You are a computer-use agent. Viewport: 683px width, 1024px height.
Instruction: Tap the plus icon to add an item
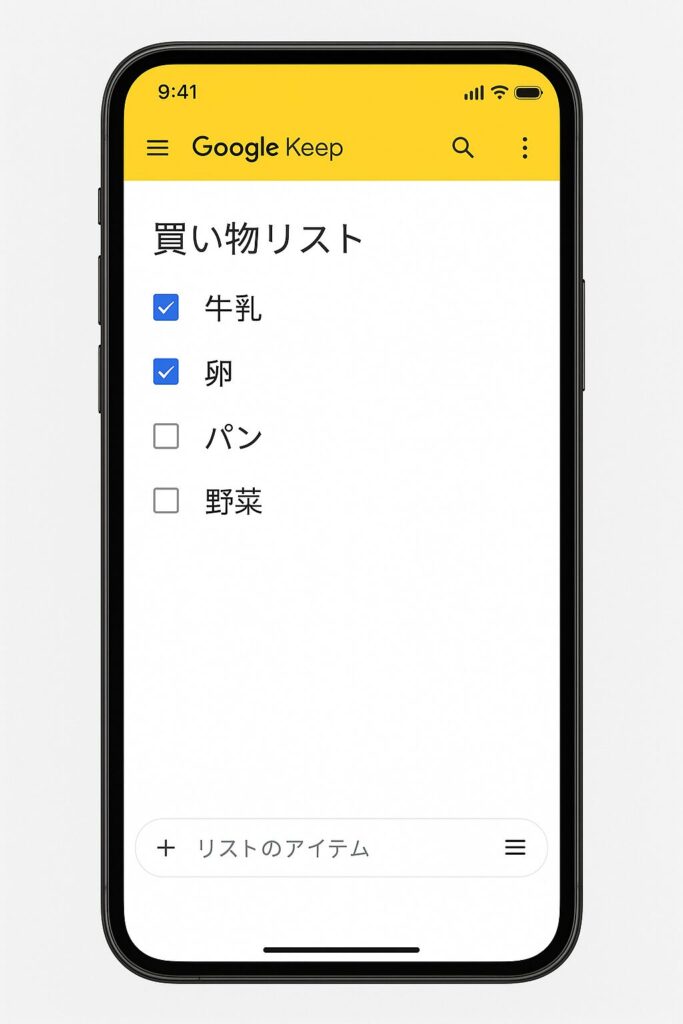point(166,848)
